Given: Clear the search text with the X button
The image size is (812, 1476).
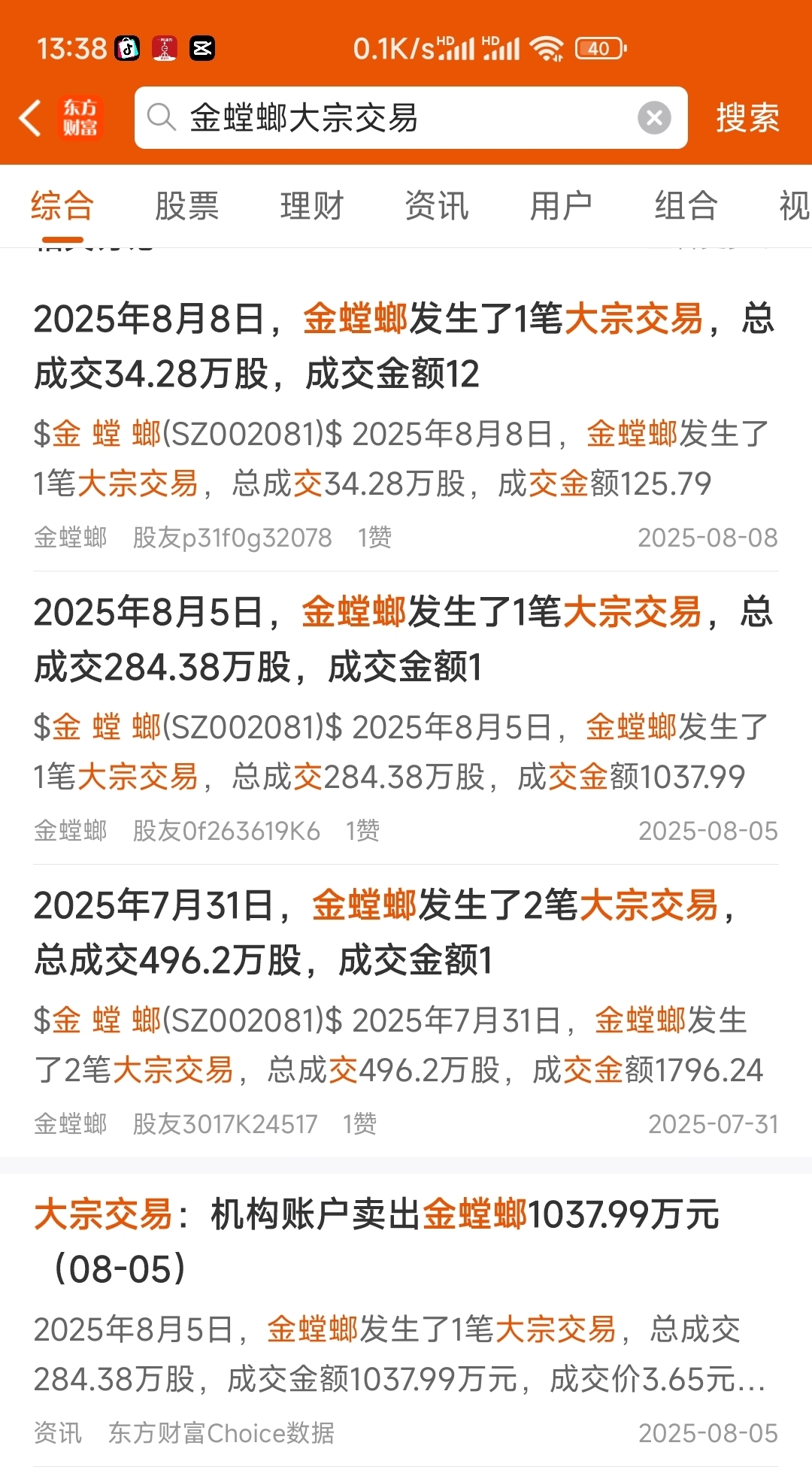Looking at the screenshot, I should (x=654, y=118).
